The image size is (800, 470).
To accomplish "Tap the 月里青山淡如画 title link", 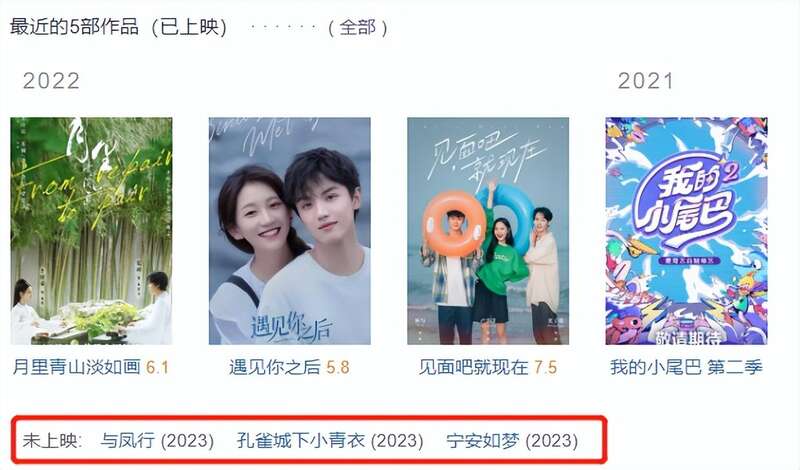I will point(76,367).
